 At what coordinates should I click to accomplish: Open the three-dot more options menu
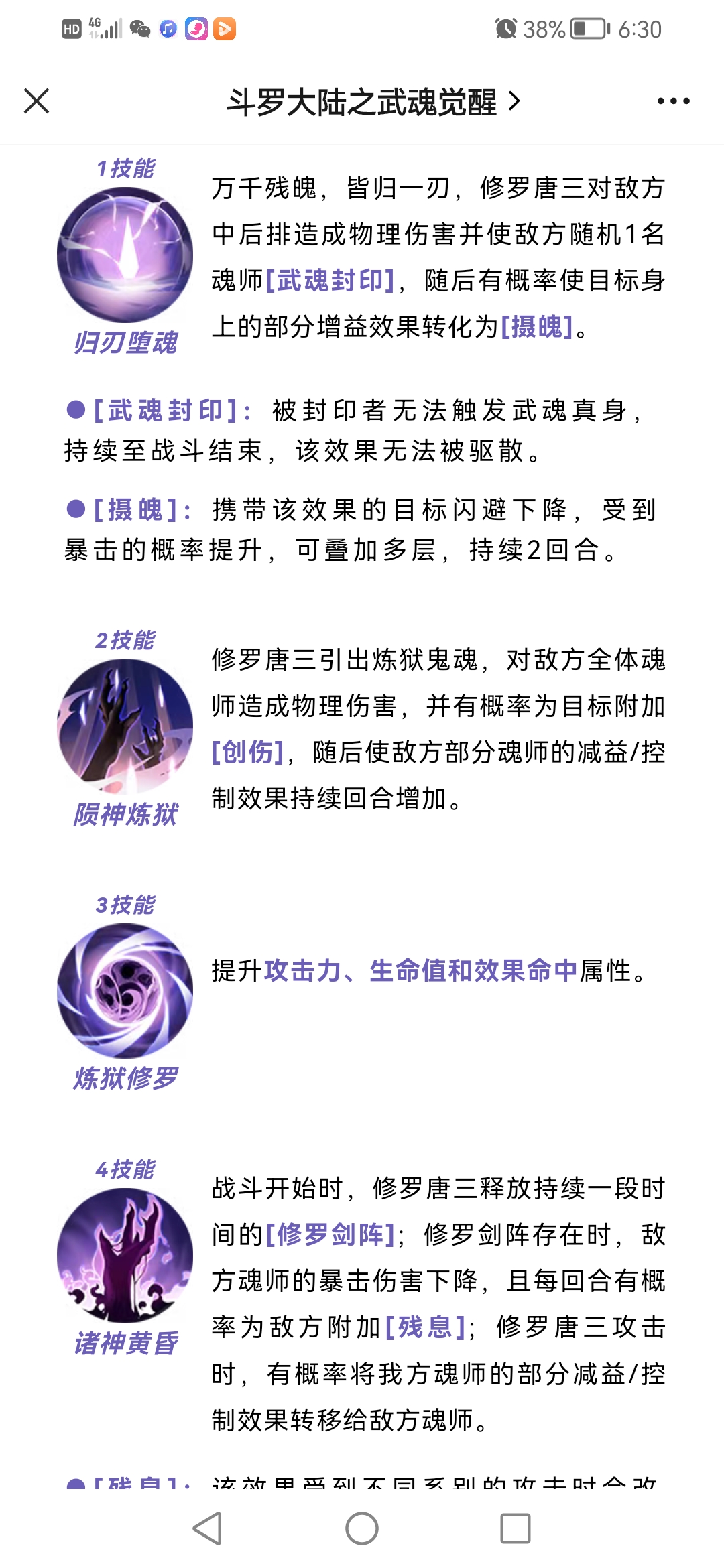click(x=673, y=101)
